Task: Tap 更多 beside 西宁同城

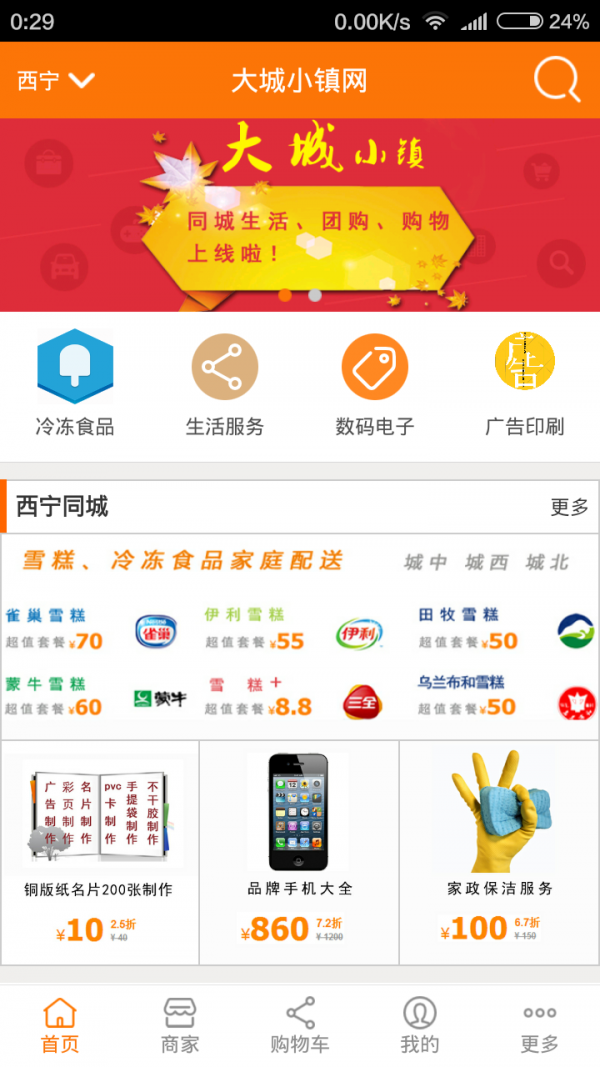Action: (569, 507)
